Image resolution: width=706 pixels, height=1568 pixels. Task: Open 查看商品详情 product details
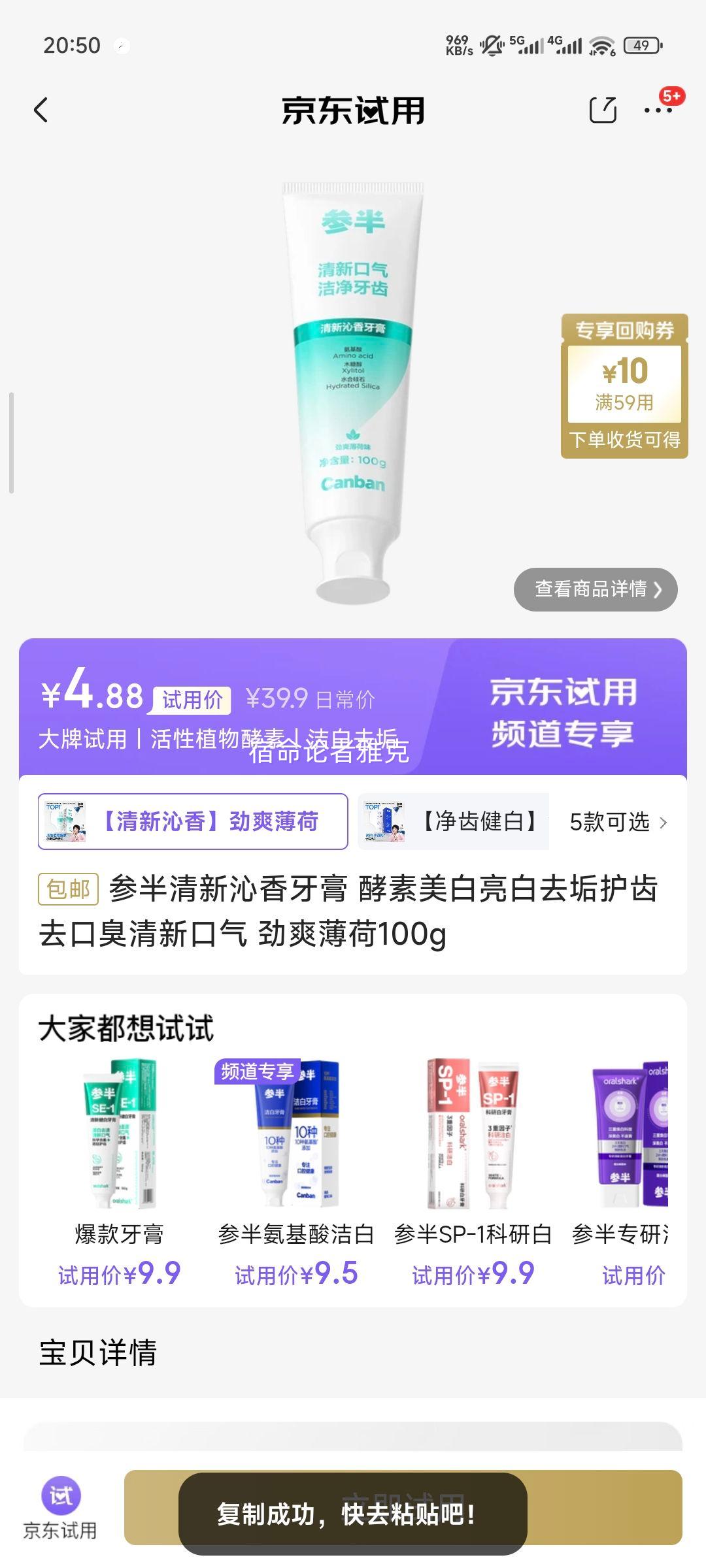click(596, 589)
